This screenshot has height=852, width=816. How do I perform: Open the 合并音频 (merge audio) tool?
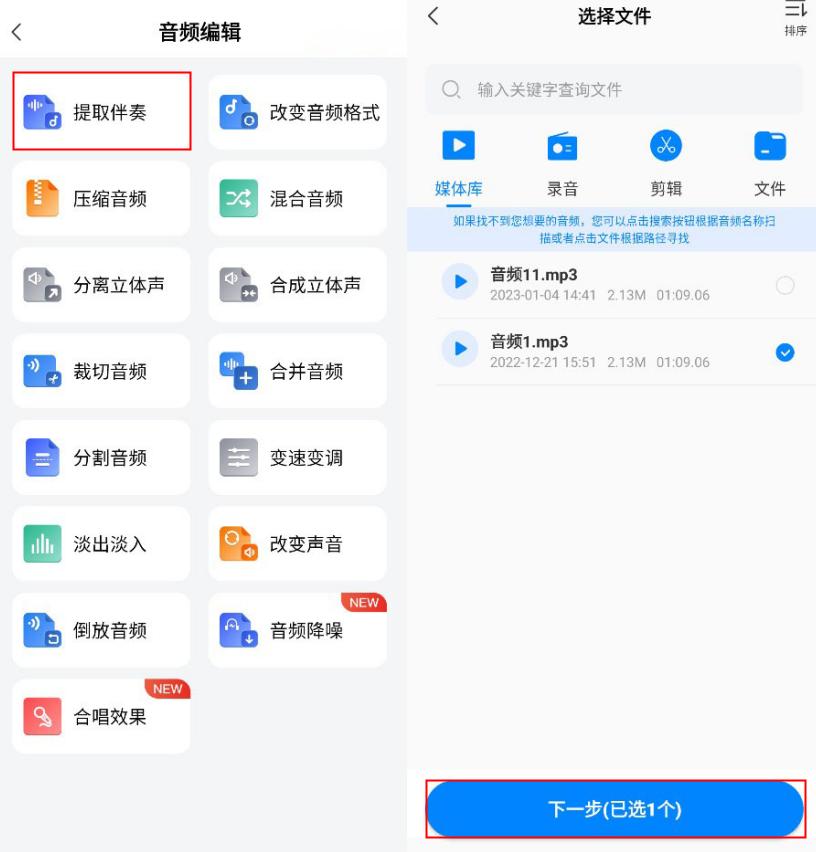tap(295, 371)
